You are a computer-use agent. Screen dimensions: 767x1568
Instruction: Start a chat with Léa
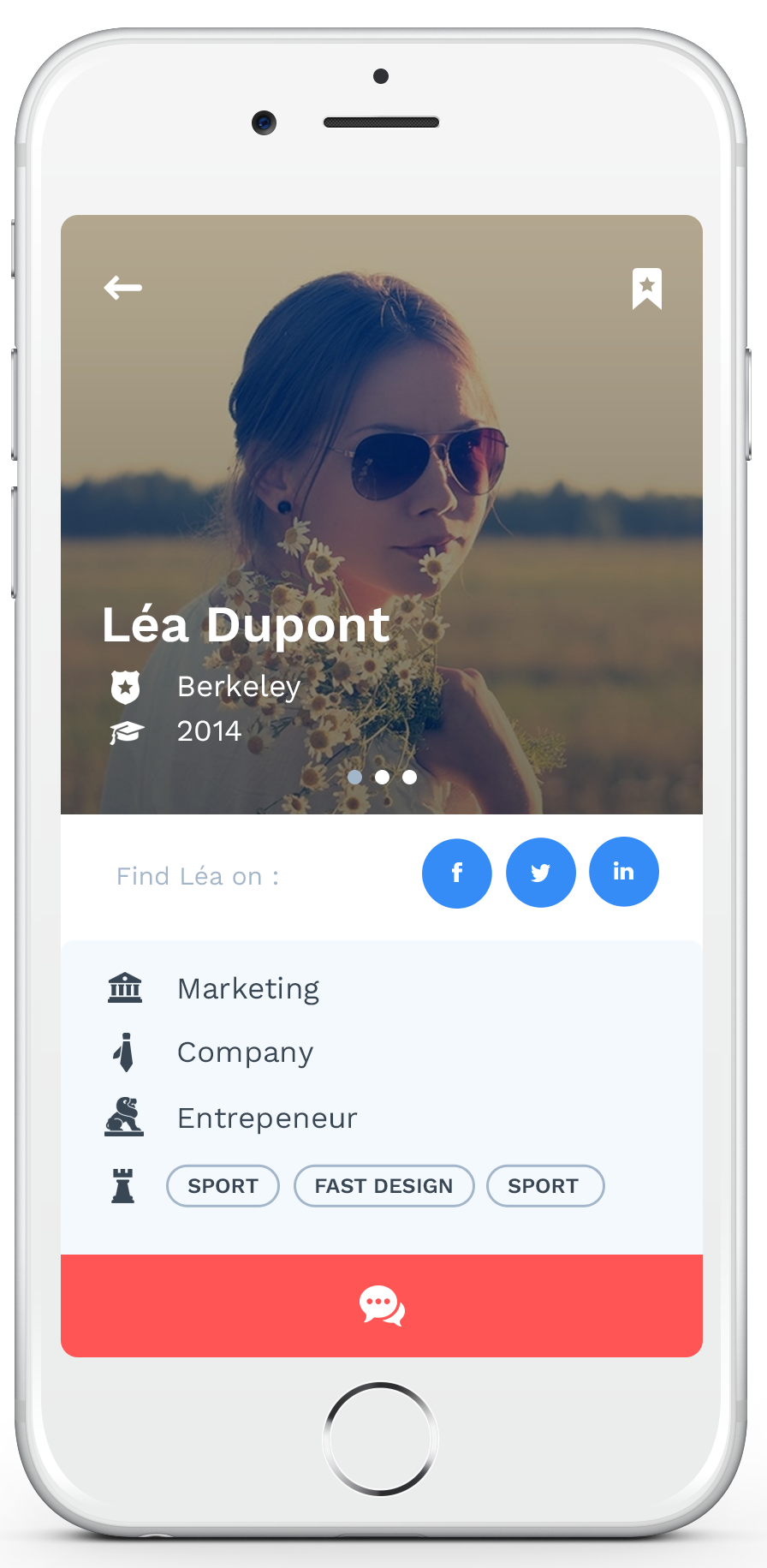click(x=382, y=1306)
